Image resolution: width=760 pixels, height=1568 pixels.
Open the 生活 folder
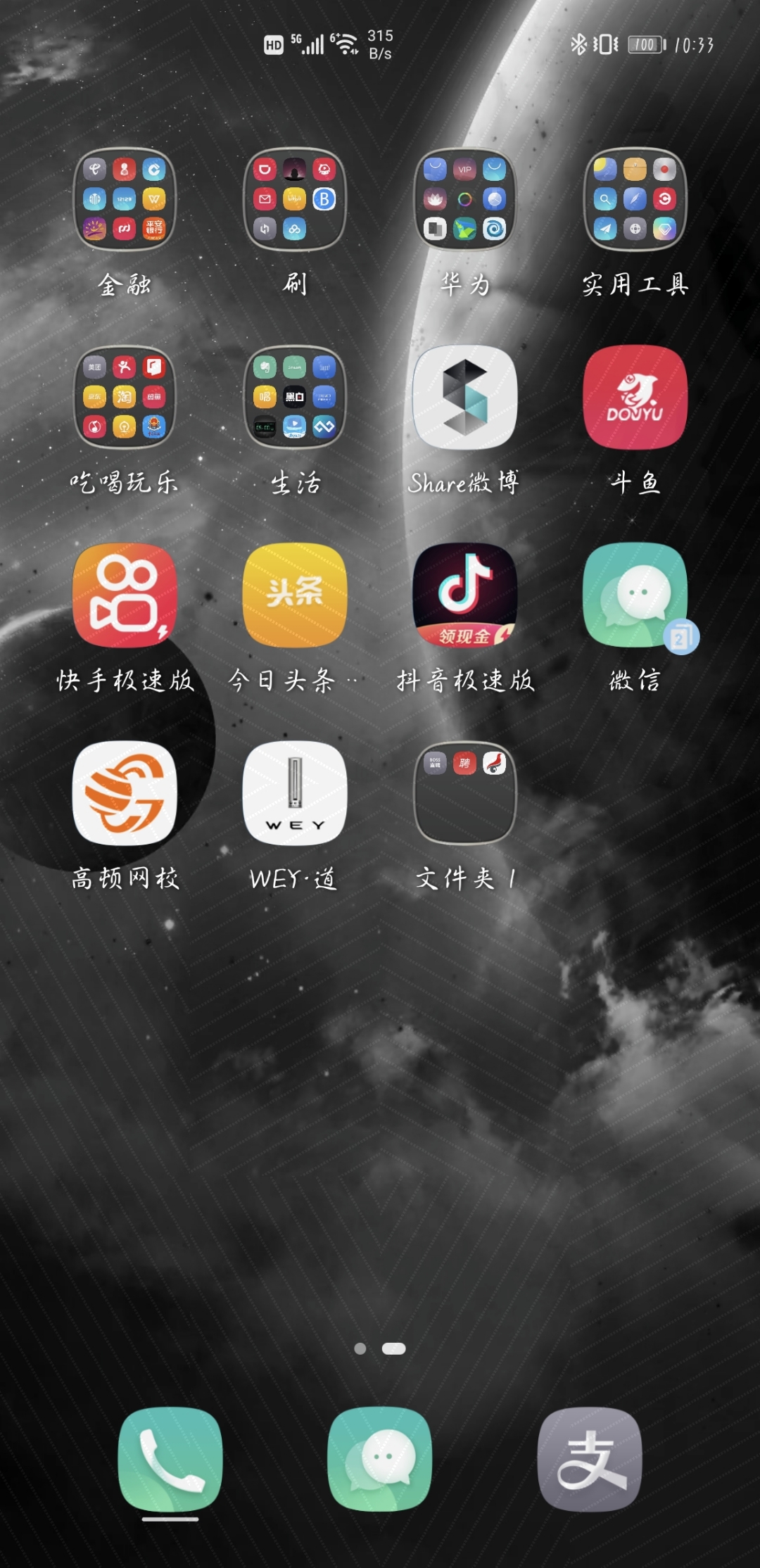294,397
